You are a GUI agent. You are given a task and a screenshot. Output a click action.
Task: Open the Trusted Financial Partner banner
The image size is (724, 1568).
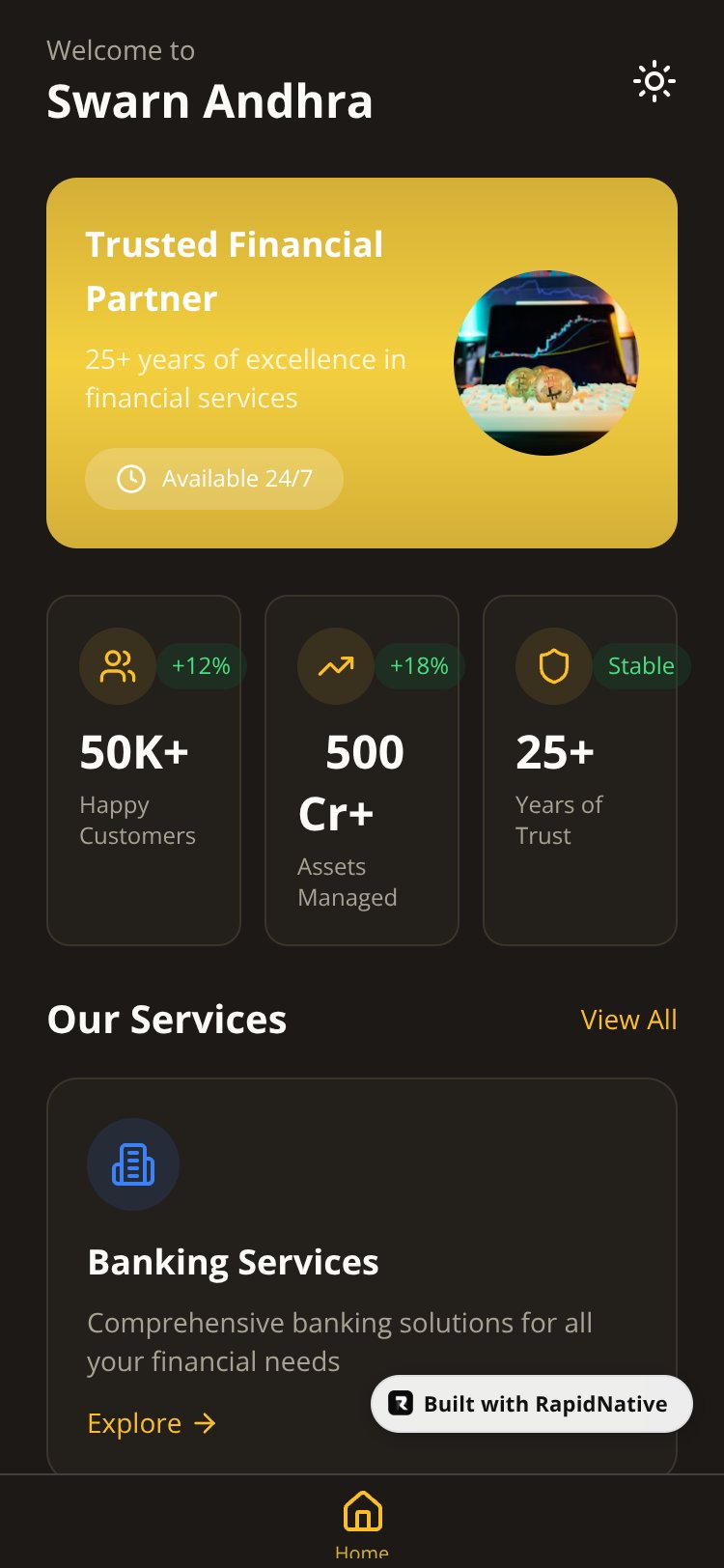click(x=362, y=363)
